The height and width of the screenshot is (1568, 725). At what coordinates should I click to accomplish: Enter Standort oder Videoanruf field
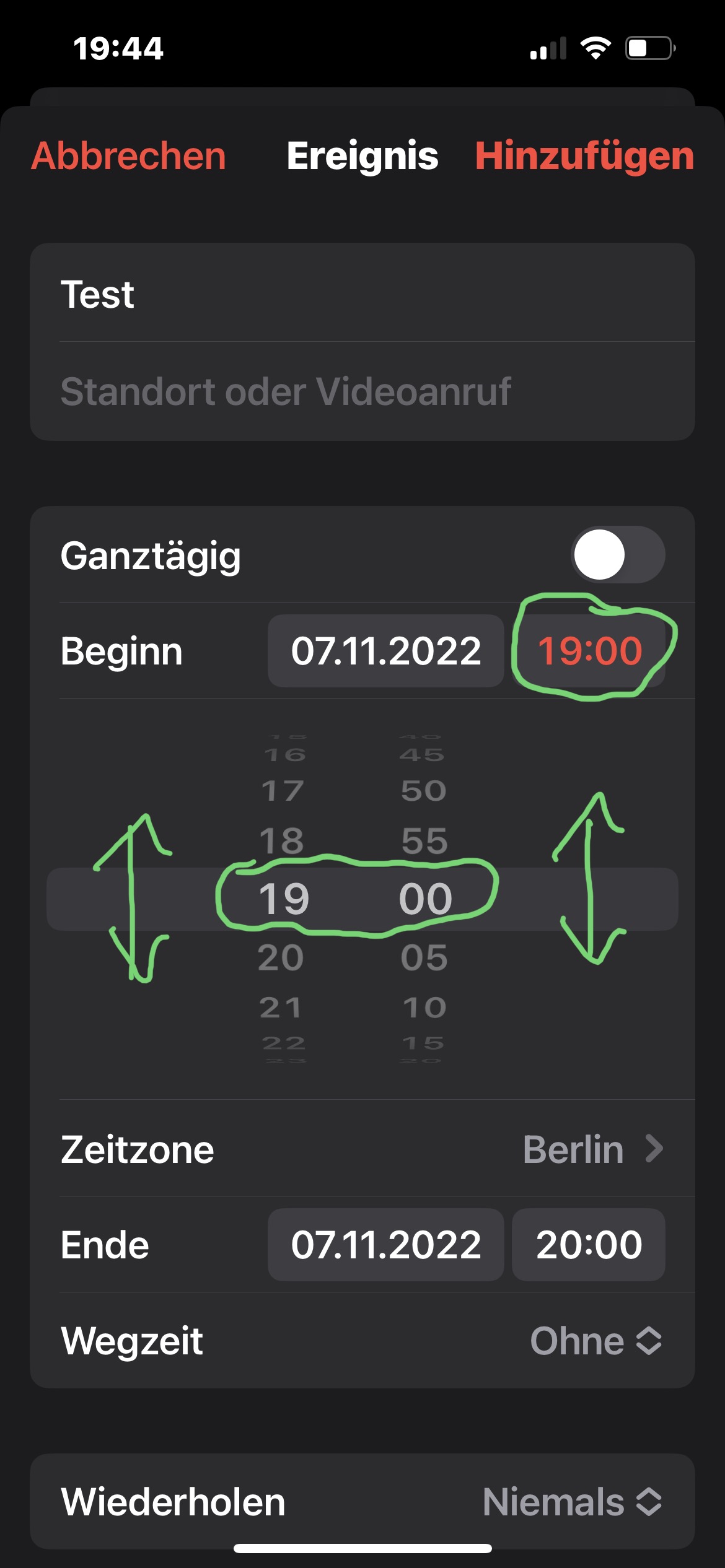pos(362,391)
